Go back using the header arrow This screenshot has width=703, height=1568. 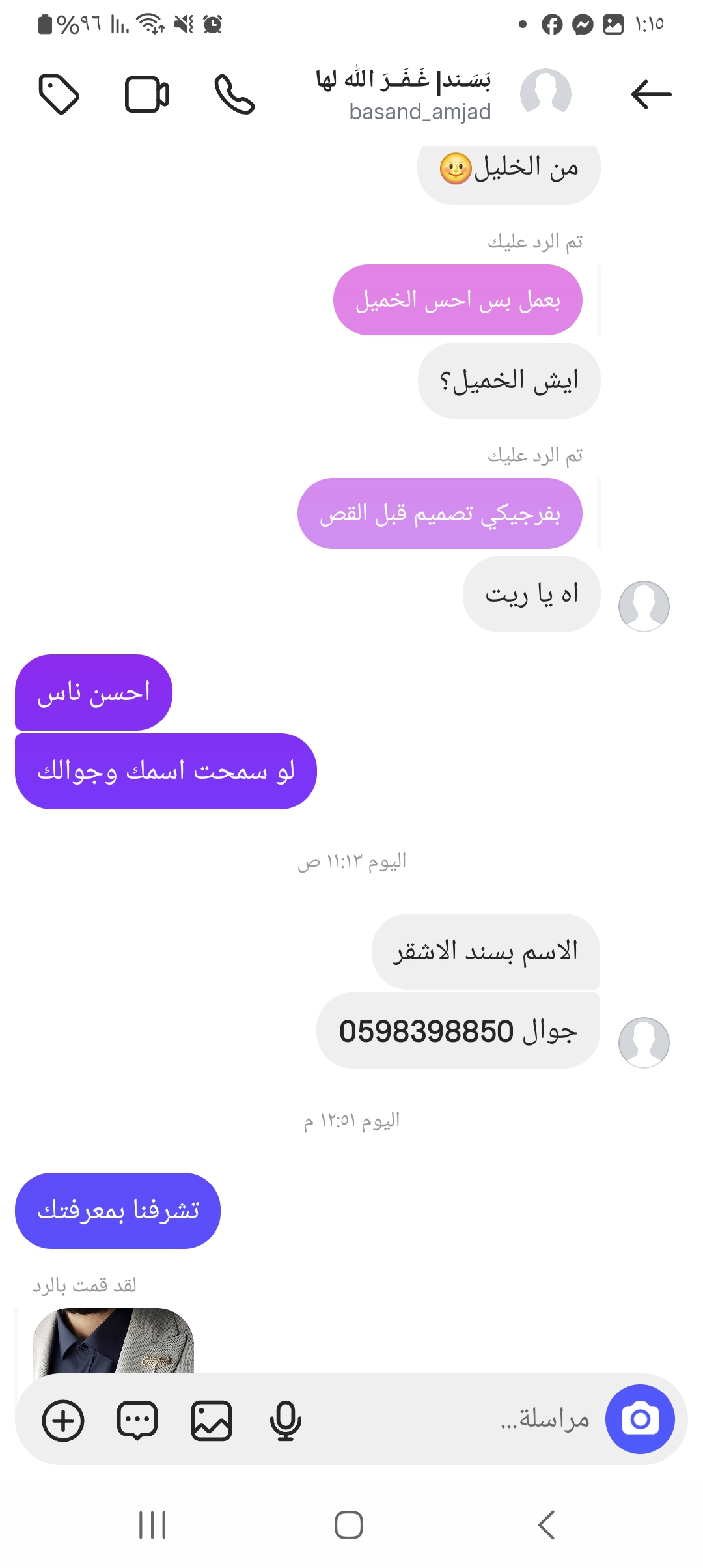pos(651,94)
